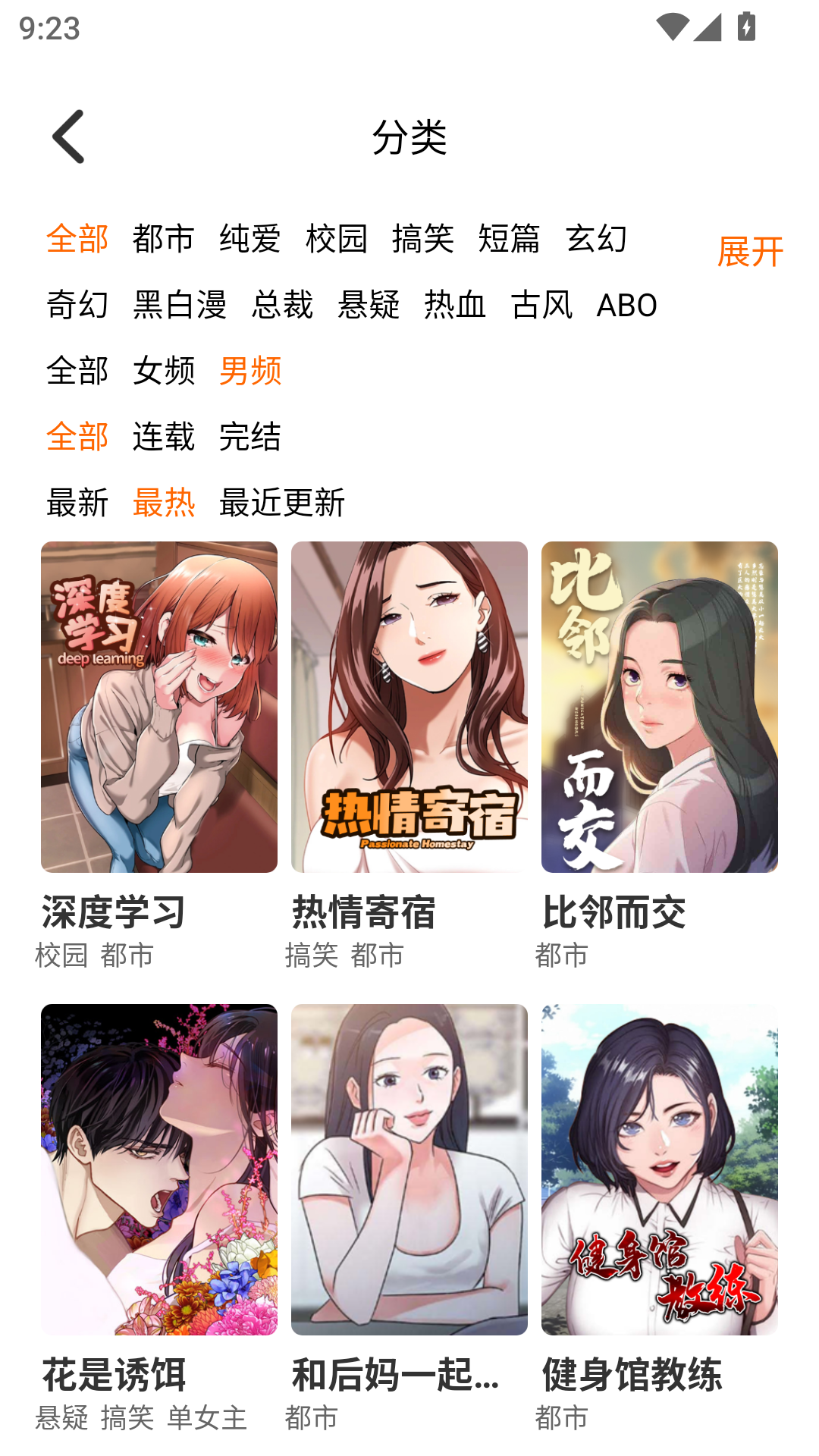Open the comic 深度学习

coord(160,705)
